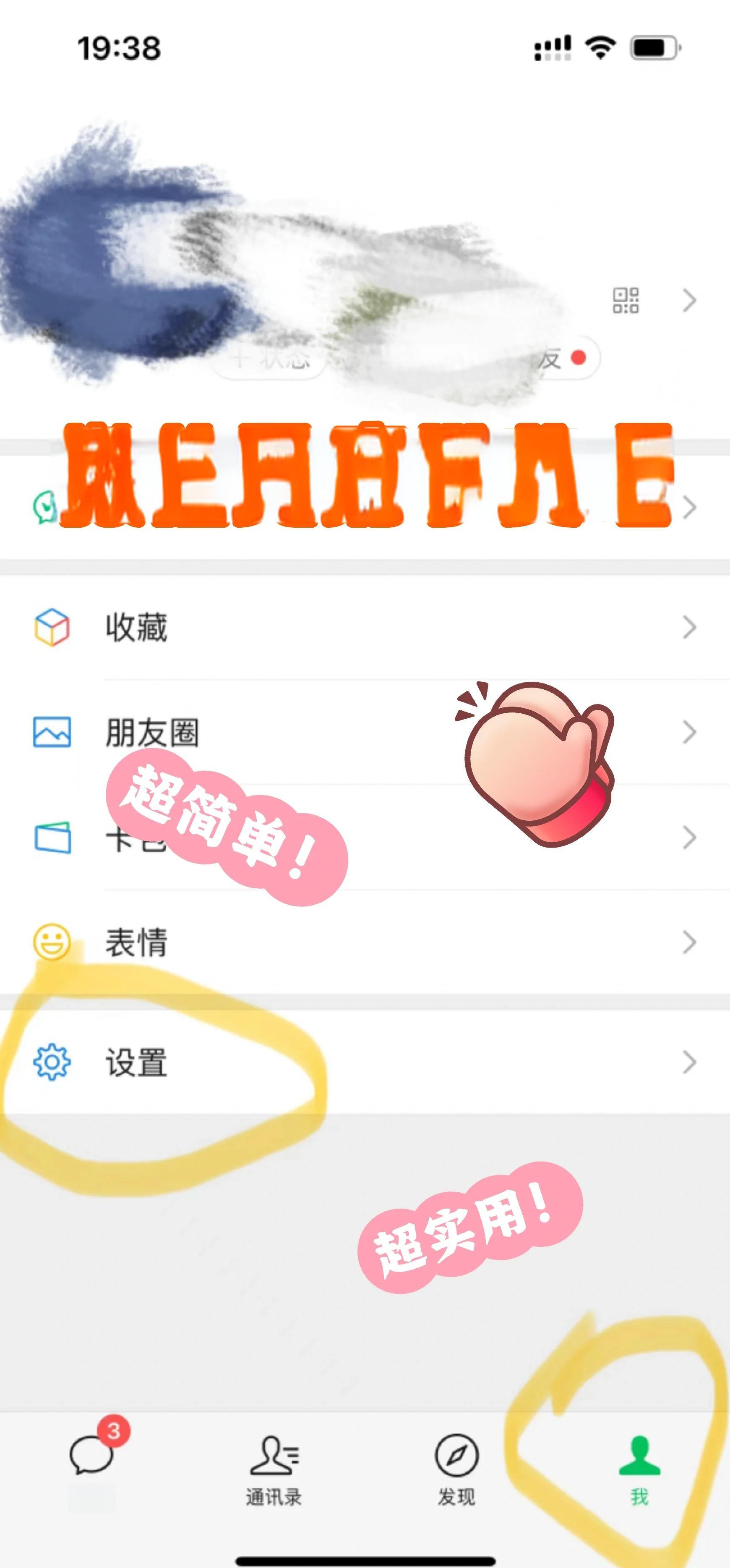Open the Stickers row (表情)
This screenshot has height=1568, width=730.
(x=365, y=942)
